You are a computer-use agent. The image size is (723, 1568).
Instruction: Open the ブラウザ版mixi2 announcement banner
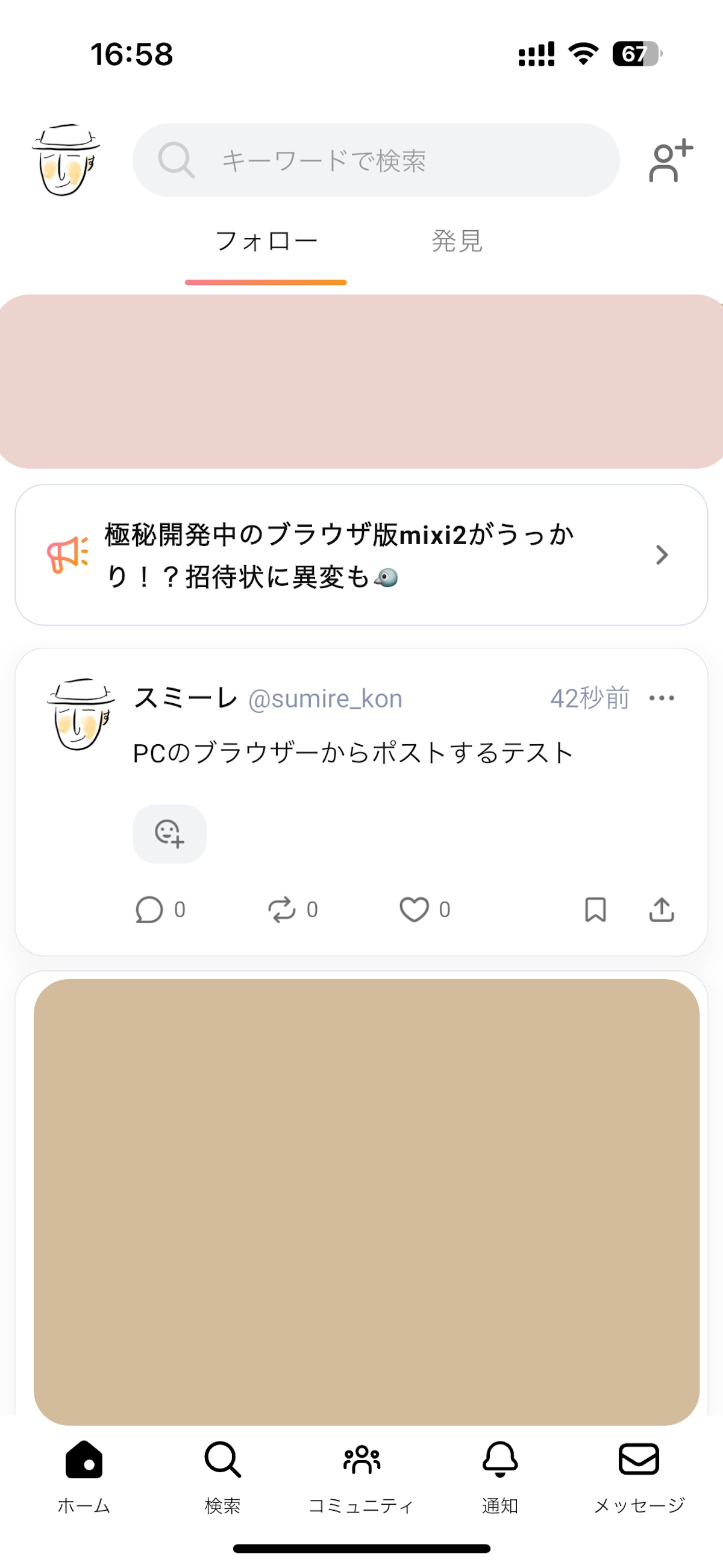point(361,555)
